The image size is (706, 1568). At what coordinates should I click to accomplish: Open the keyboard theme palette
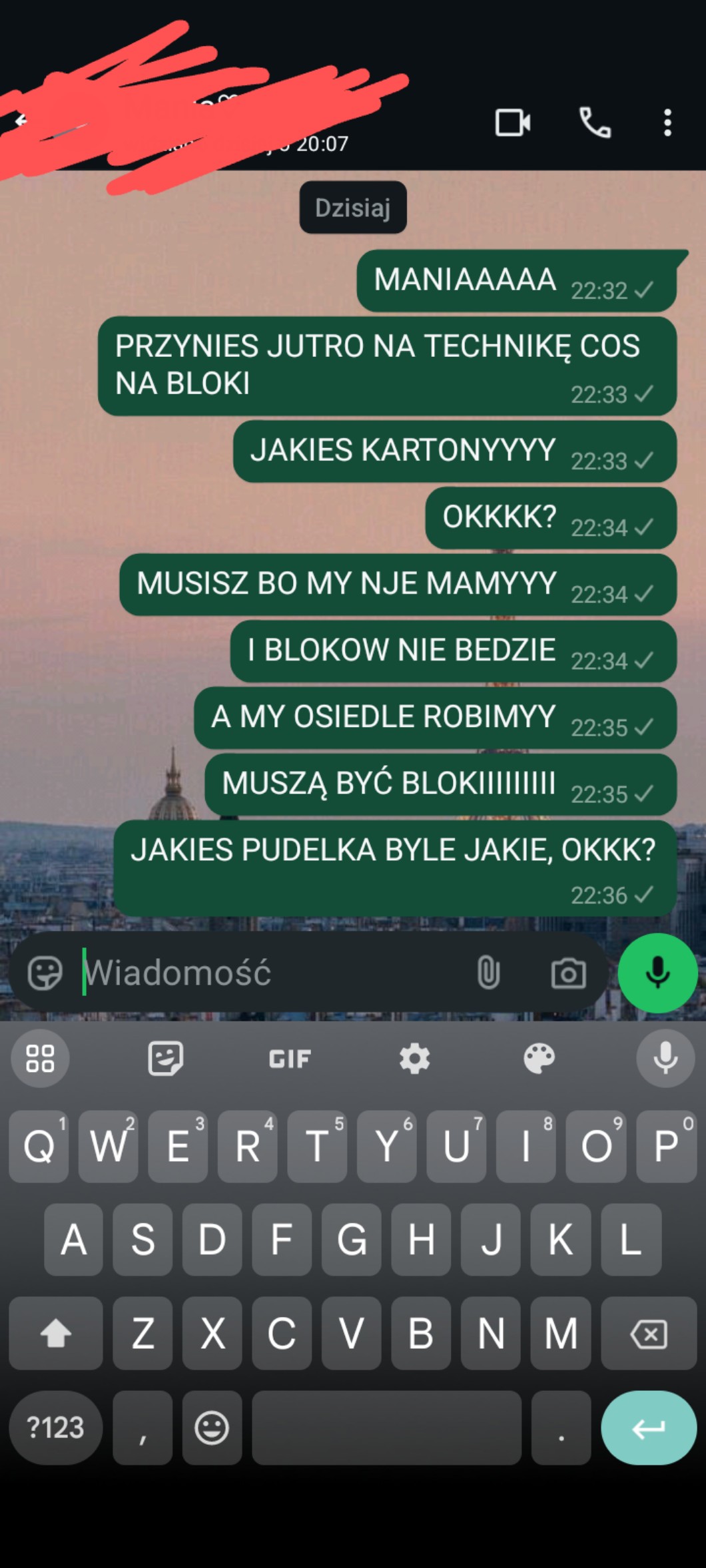point(539,1059)
